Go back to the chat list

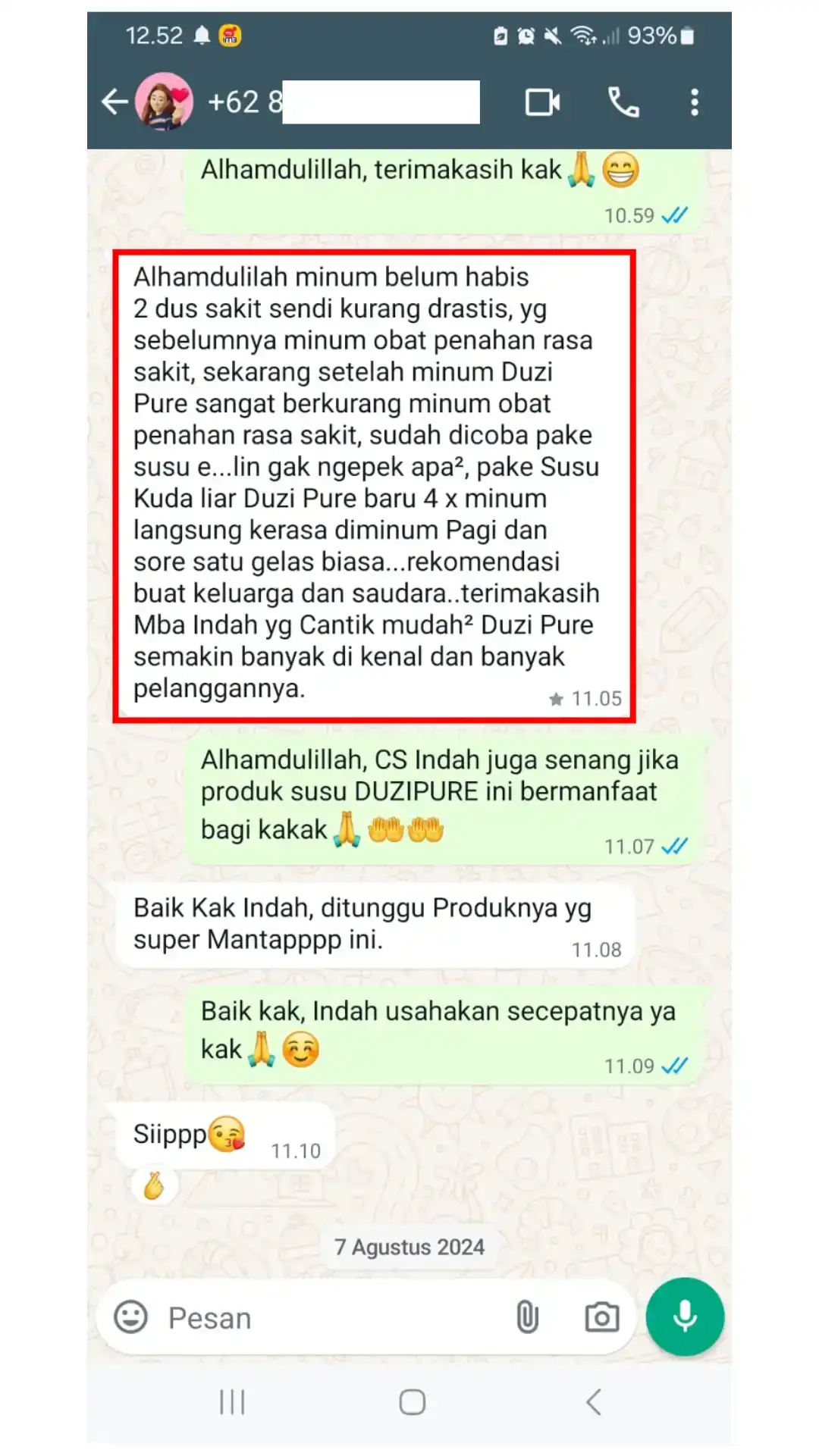point(115,102)
